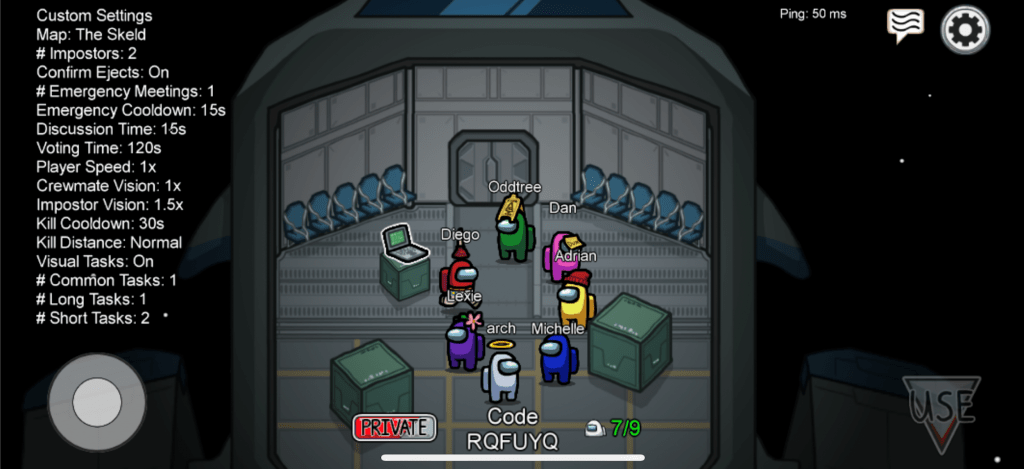1024x469 pixels.
Task: Toggle the Private lobby button
Action: click(x=395, y=427)
